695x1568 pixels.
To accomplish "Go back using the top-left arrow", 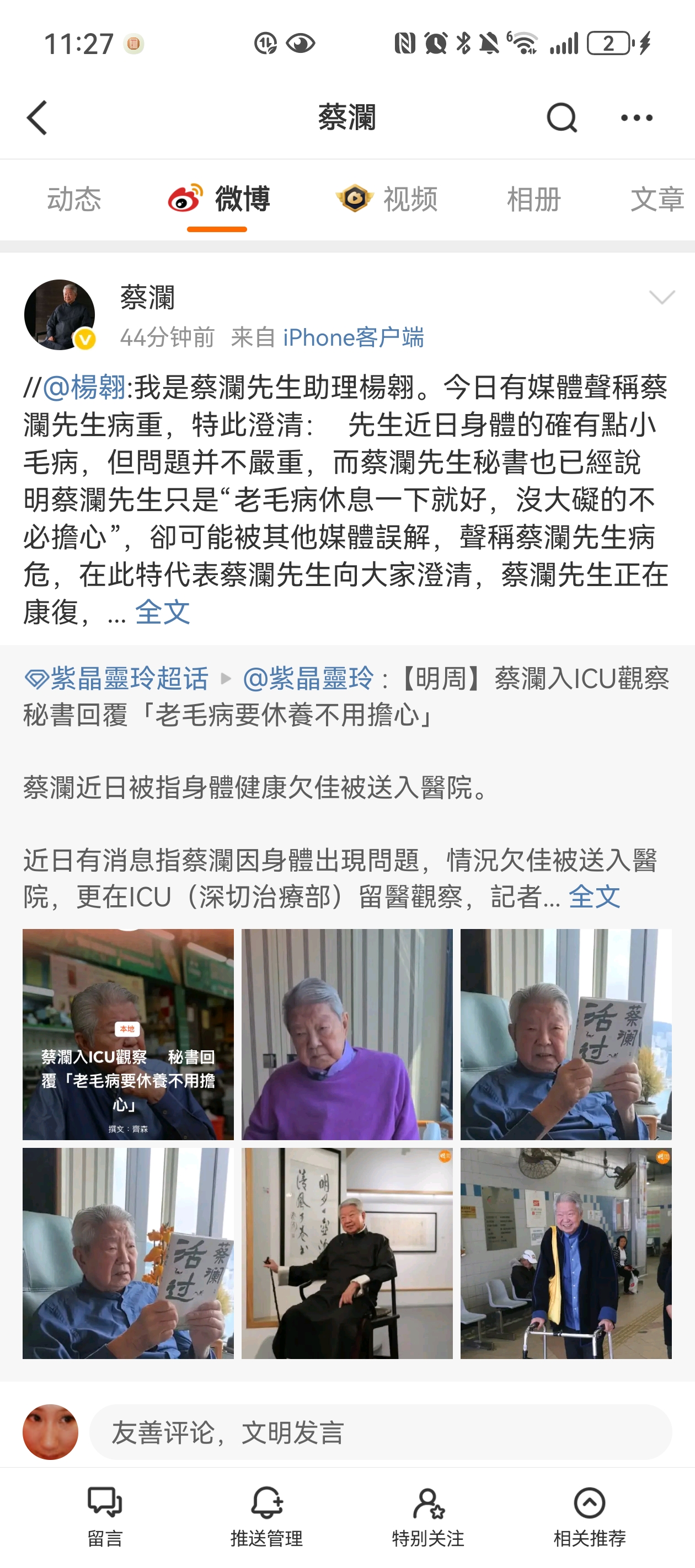I will tap(37, 117).
